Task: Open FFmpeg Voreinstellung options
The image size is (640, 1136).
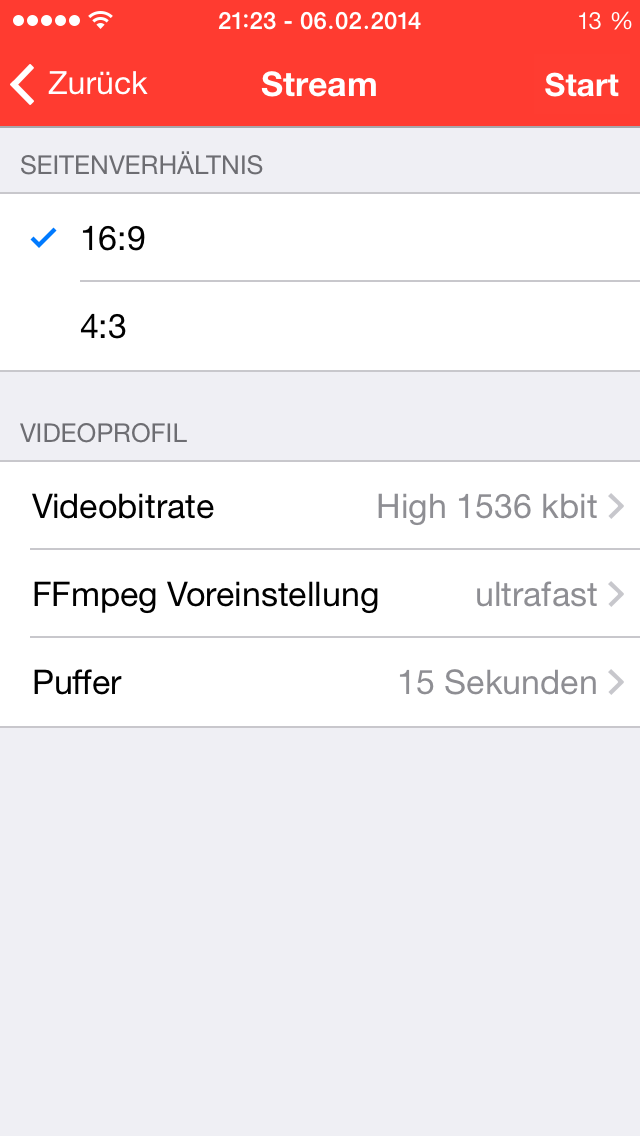Action: point(320,595)
